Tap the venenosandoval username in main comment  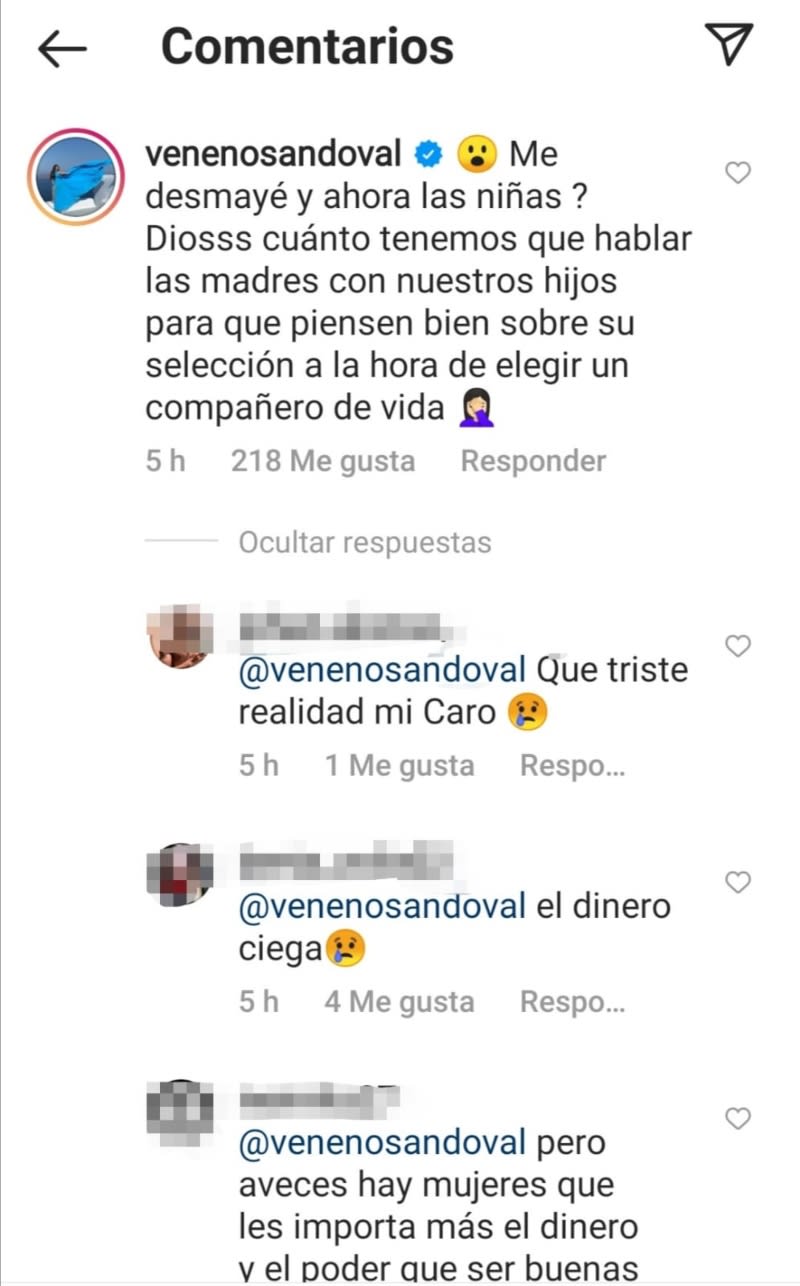[x=273, y=154]
